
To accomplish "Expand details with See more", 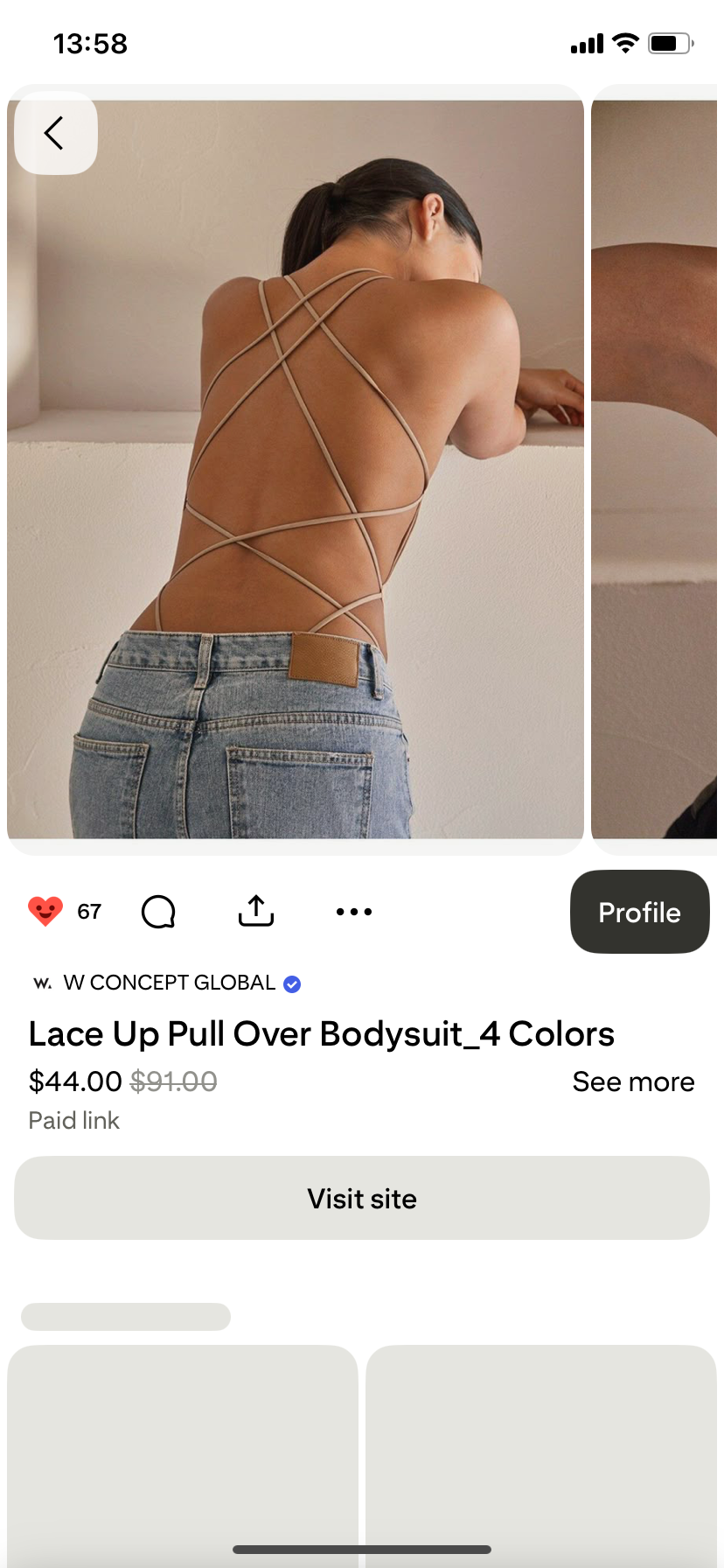I will [633, 1081].
